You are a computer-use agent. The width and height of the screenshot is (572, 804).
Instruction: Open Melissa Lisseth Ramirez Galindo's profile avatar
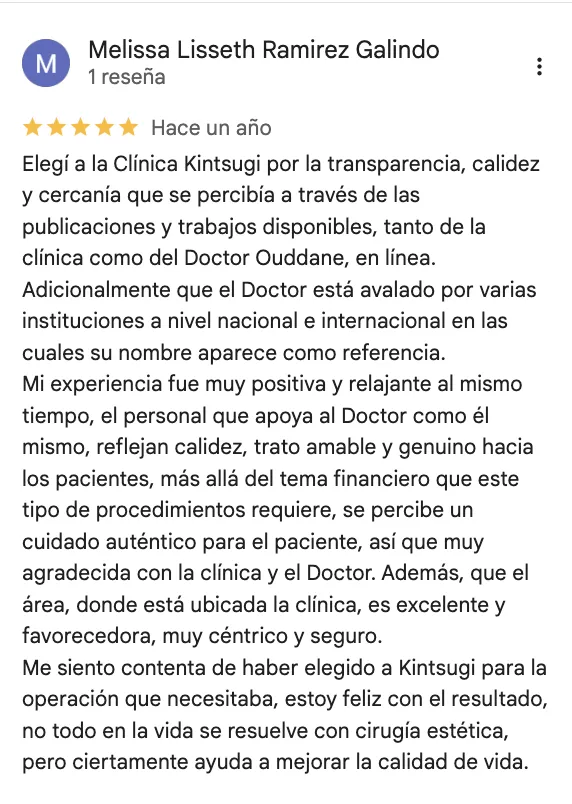point(46,63)
